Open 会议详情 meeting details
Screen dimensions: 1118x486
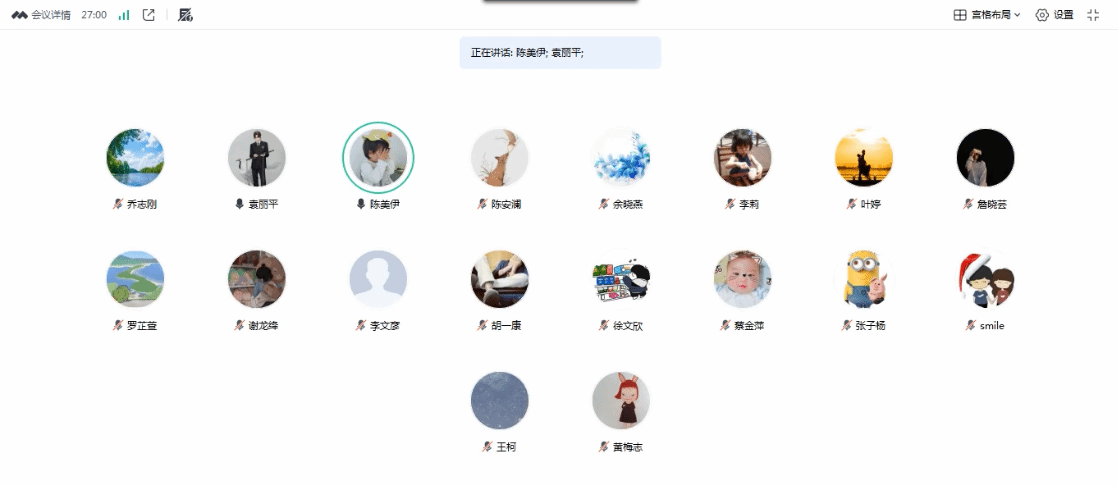point(41,15)
